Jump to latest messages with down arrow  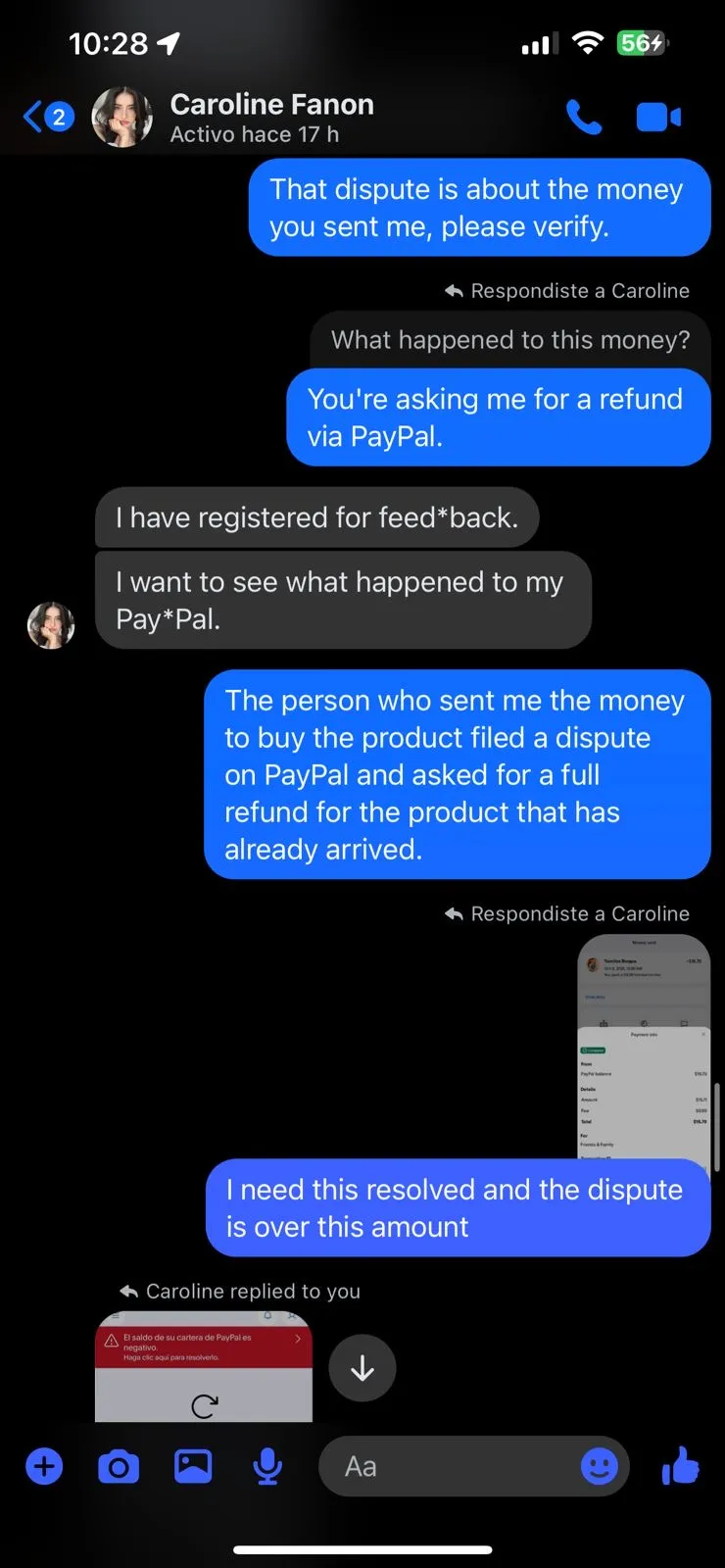coord(362,1368)
